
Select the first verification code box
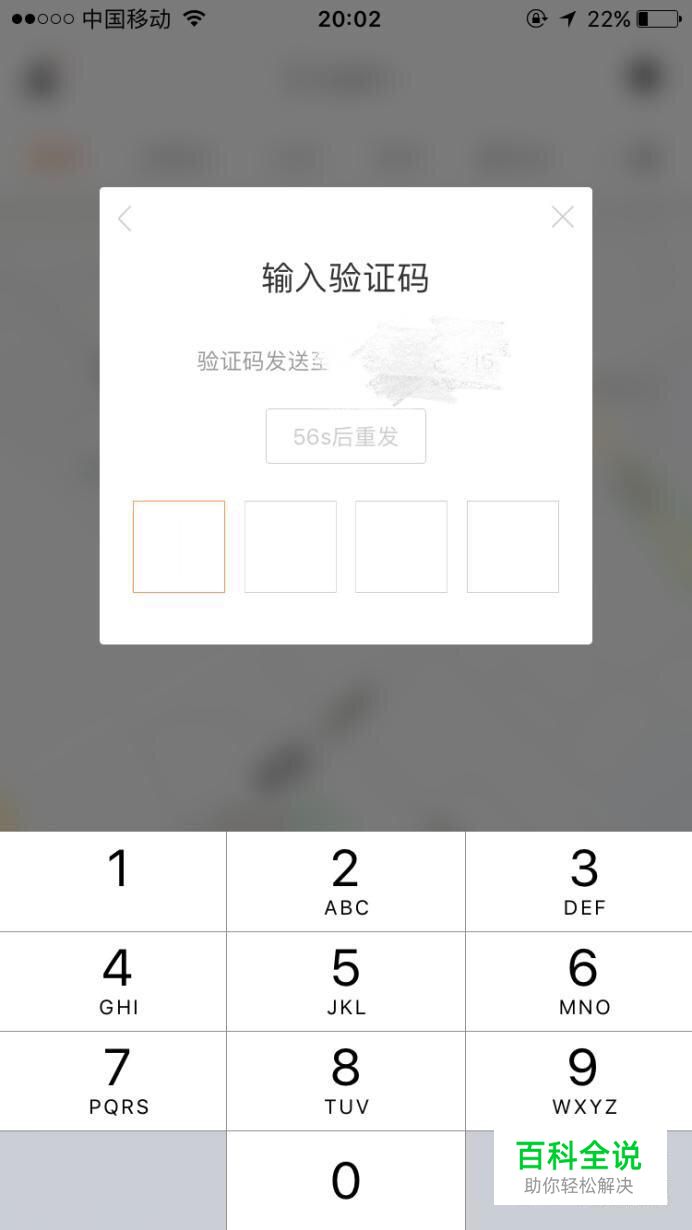(179, 546)
